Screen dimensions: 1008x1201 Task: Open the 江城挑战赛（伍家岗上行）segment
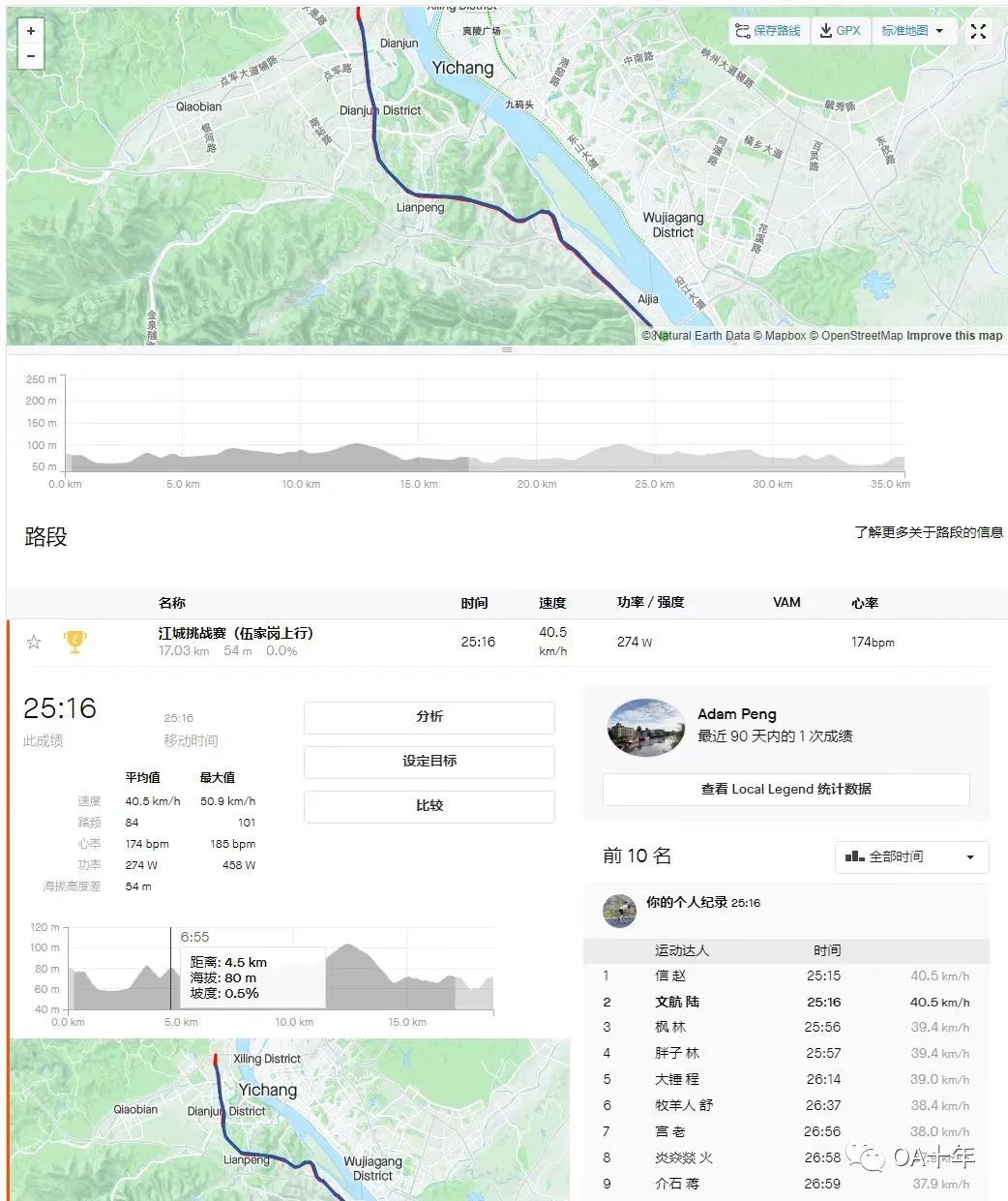[x=235, y=633]
